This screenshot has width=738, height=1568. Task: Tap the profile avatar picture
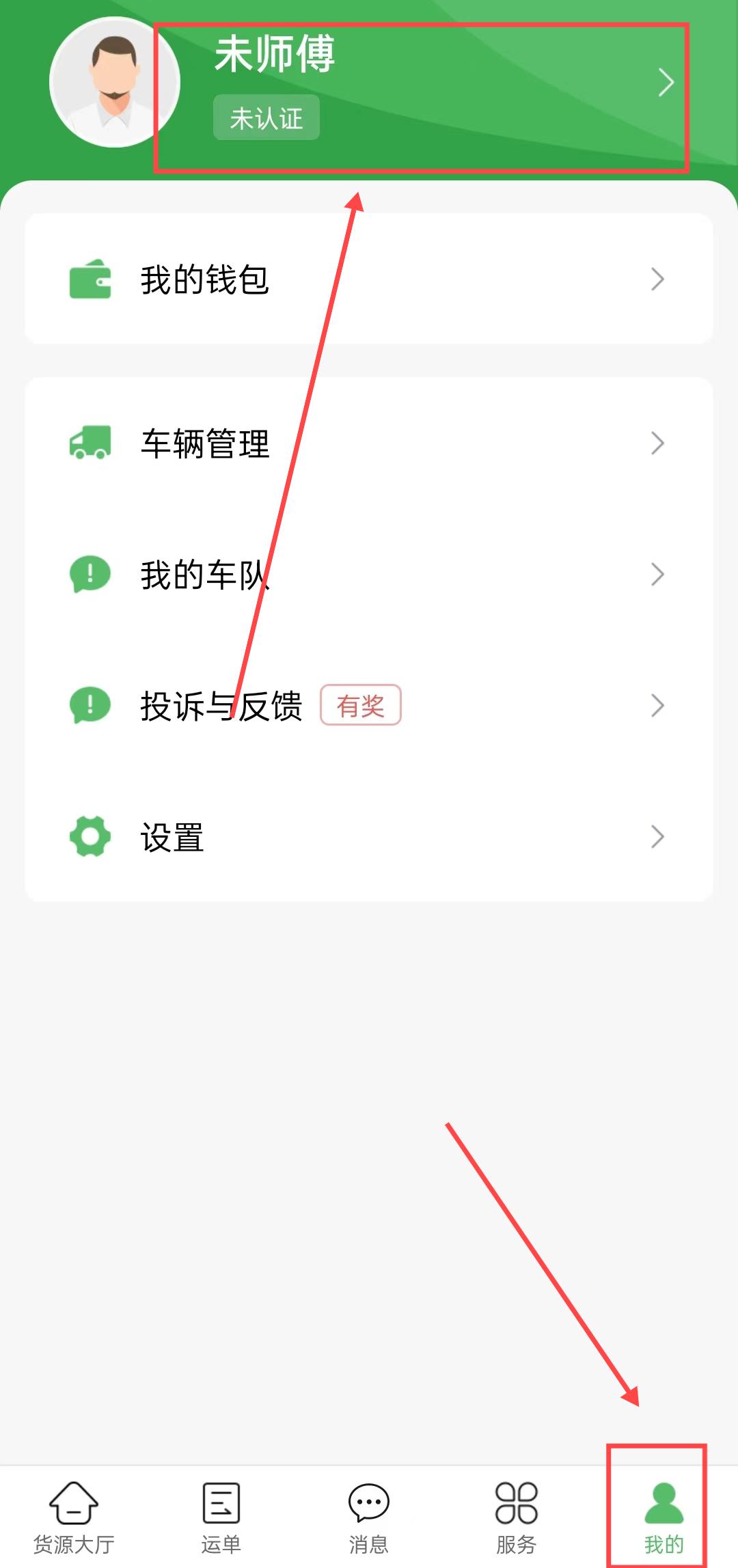click(x=115, y=82)
